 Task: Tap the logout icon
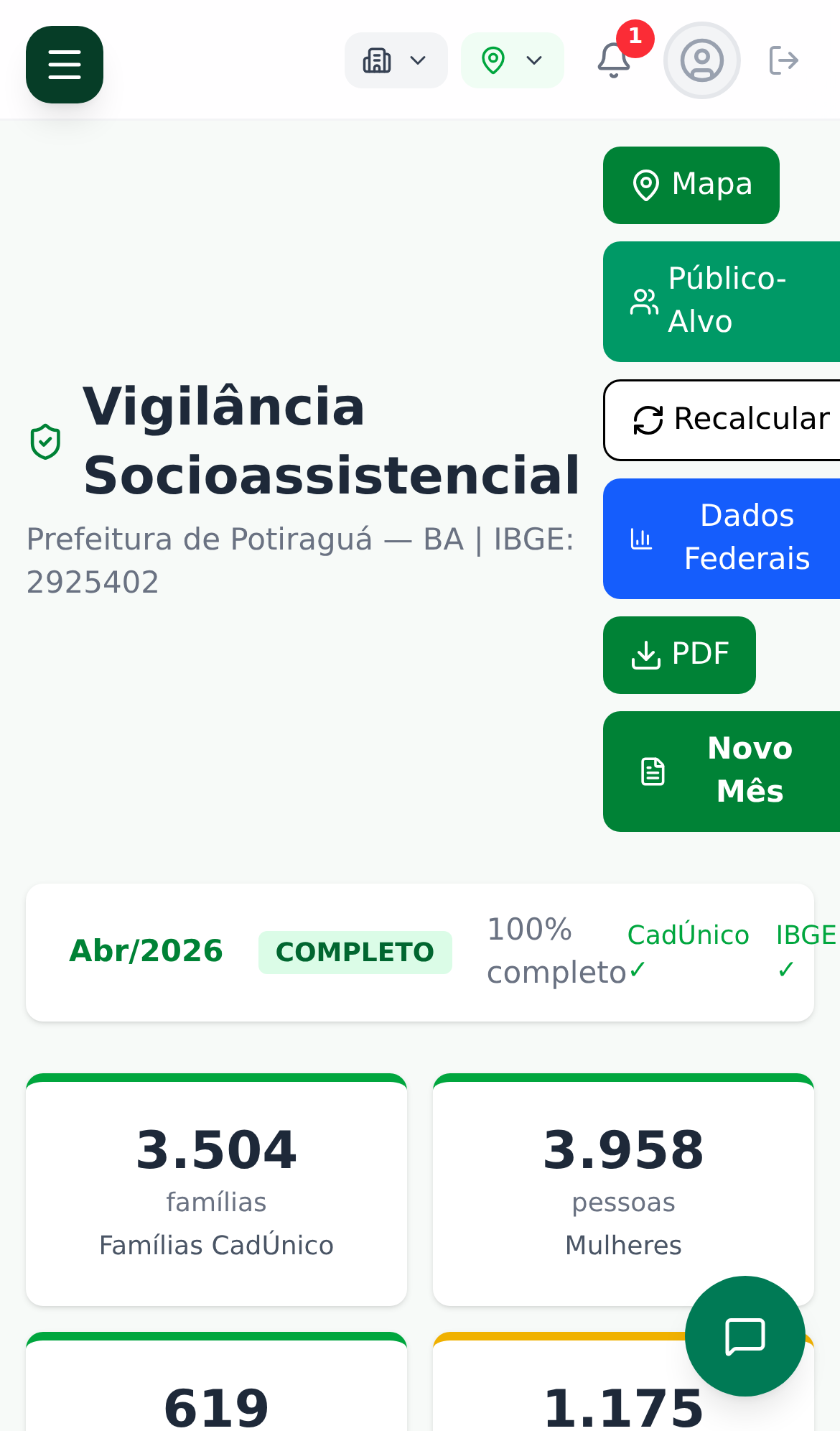pyautogui.click(x=783, y=60)
